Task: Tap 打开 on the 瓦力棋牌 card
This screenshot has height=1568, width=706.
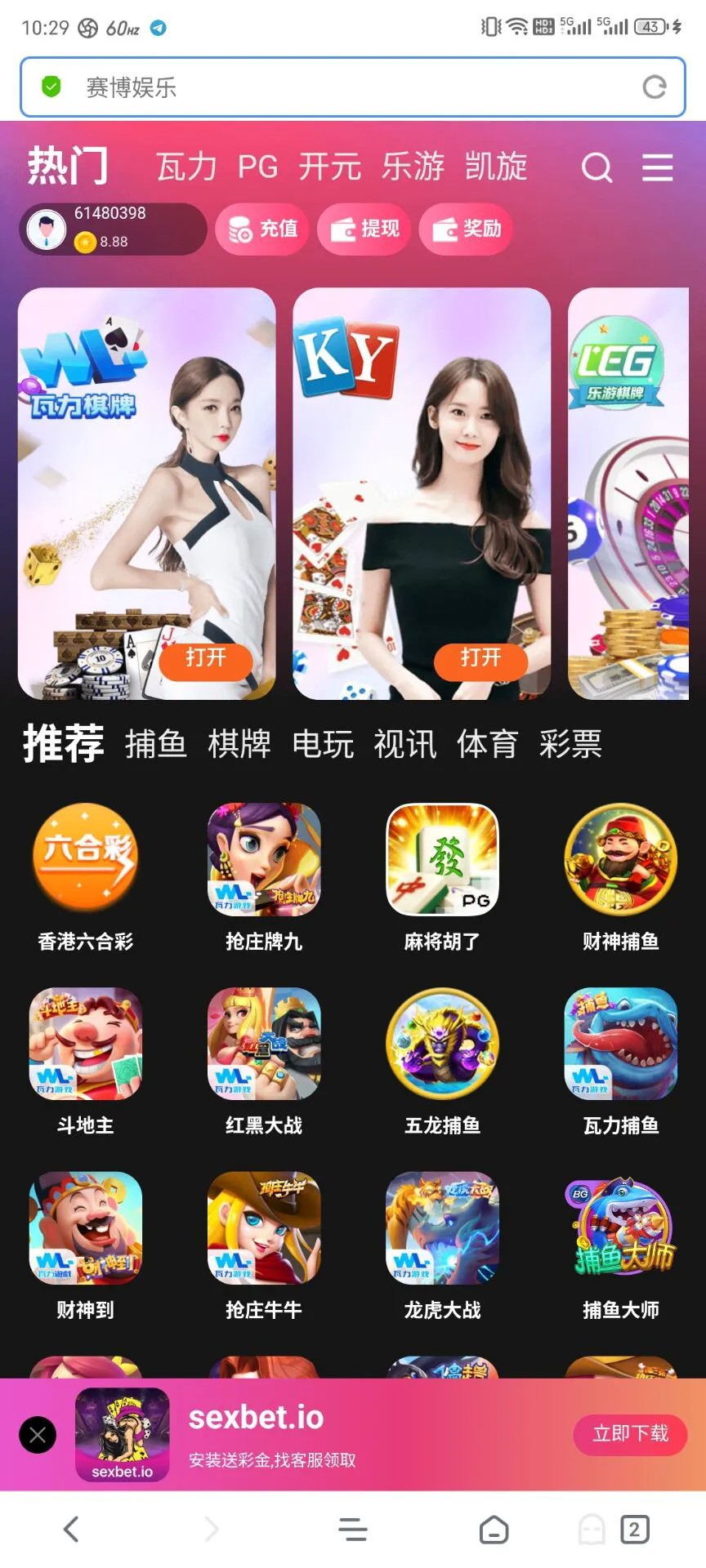Action: pos(206,658)
